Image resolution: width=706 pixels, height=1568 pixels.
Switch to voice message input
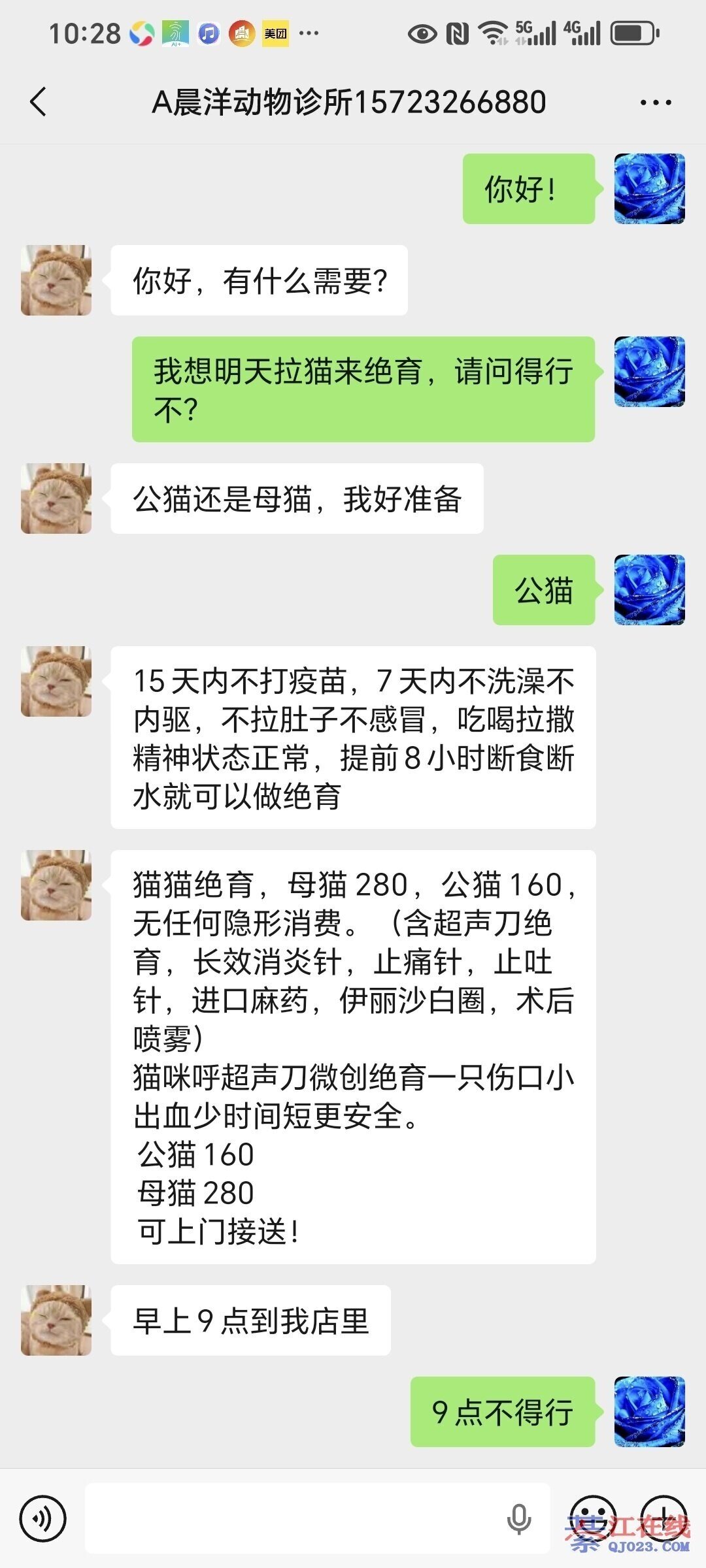coord(42,1518)
